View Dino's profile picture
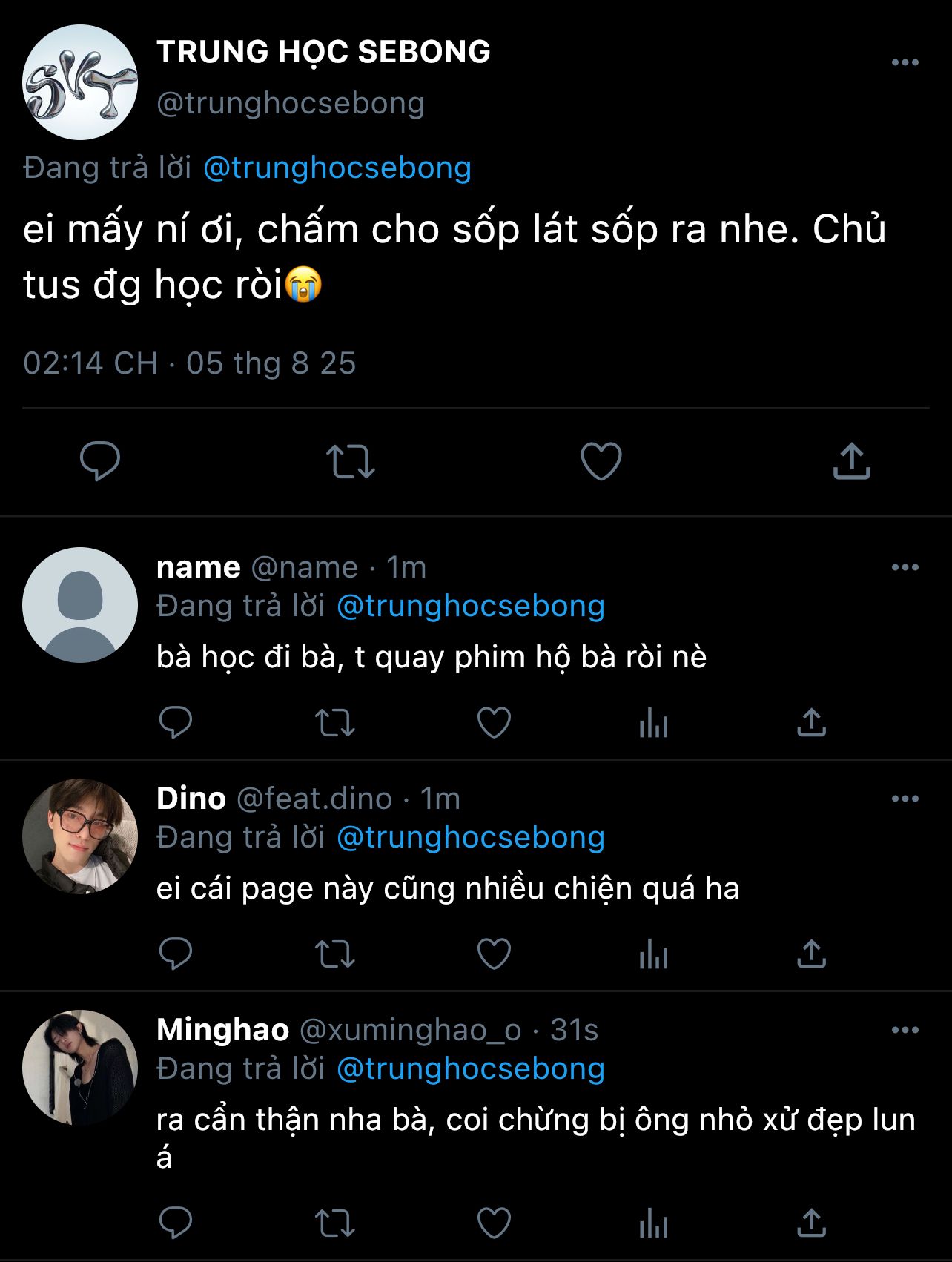This screenshot has width=952, height=1262. [80, 836]
